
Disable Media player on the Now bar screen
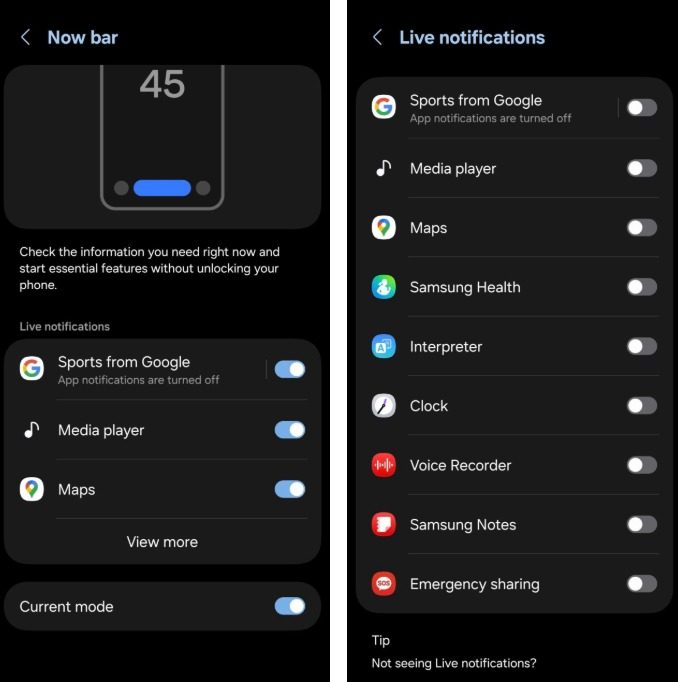[289, 430]
